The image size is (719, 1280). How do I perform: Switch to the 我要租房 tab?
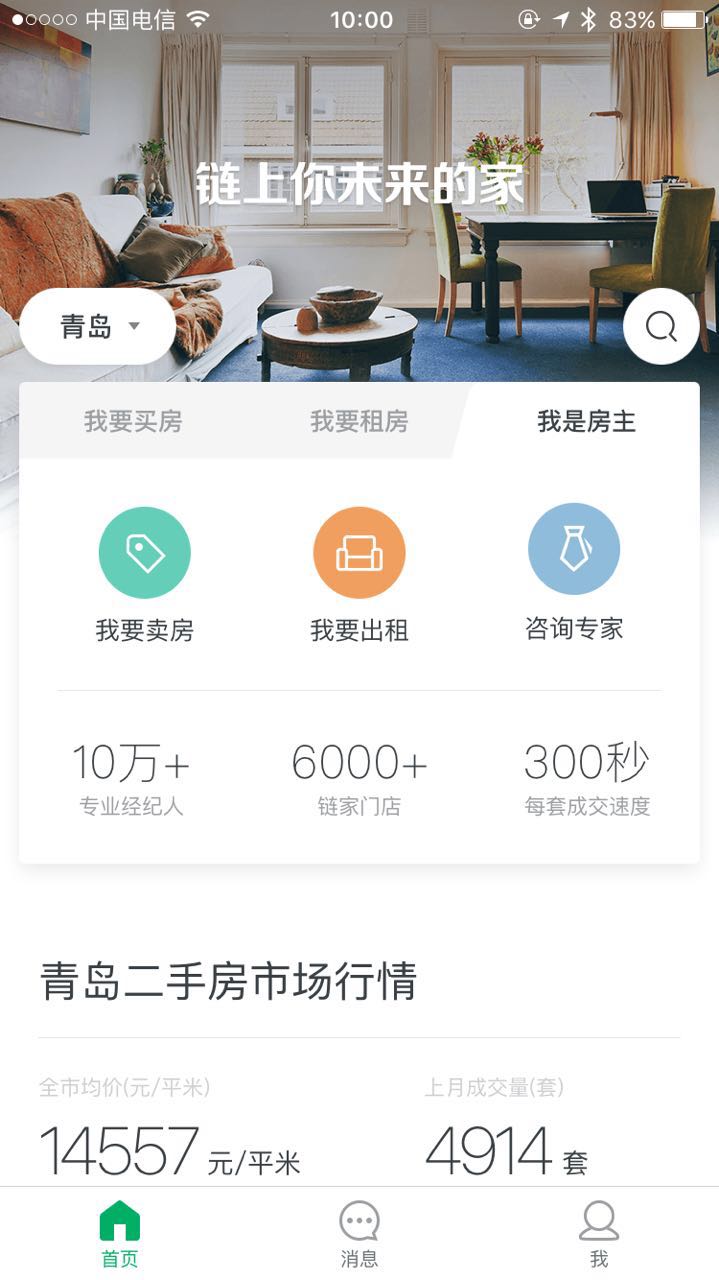[359, 421]
